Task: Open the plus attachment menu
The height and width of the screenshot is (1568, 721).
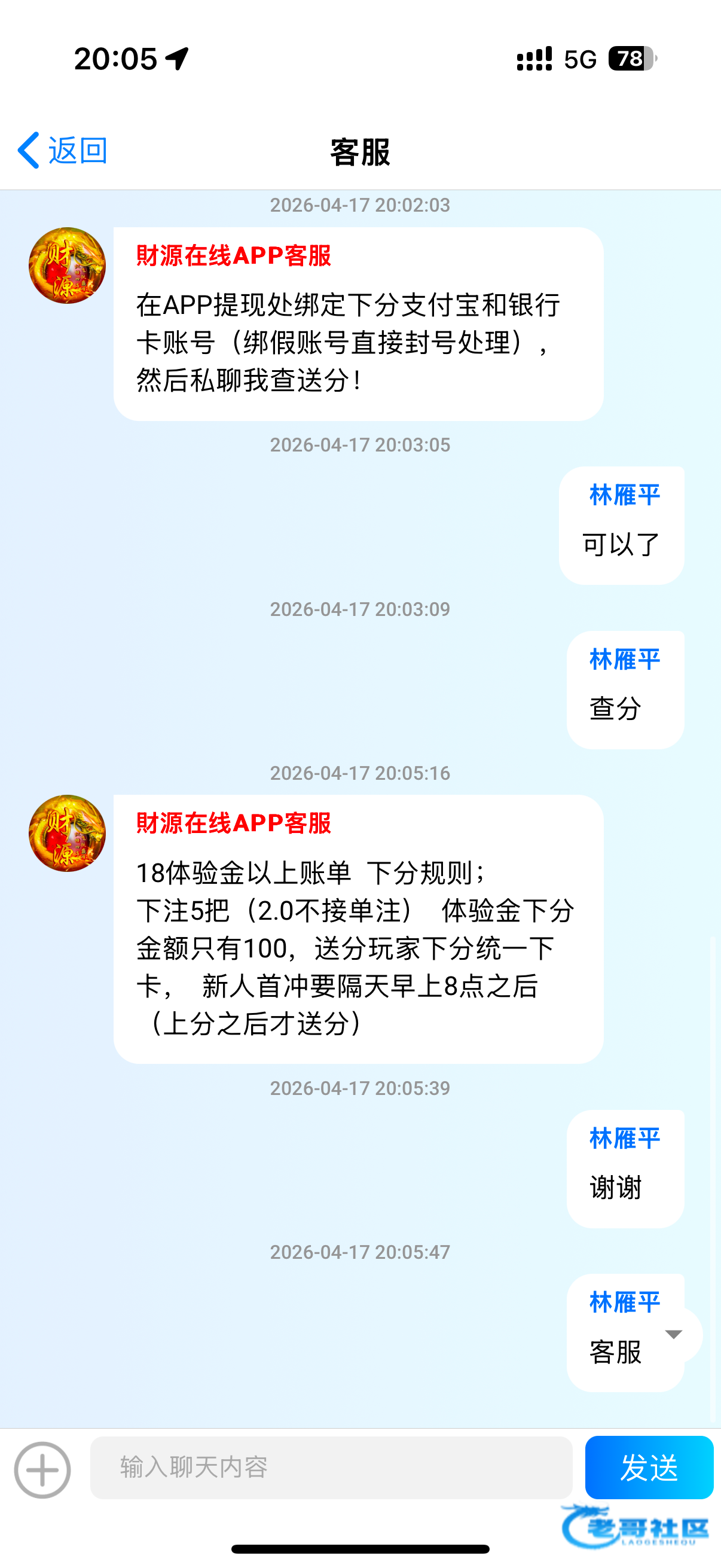Action: click(x=42, y=1469)
